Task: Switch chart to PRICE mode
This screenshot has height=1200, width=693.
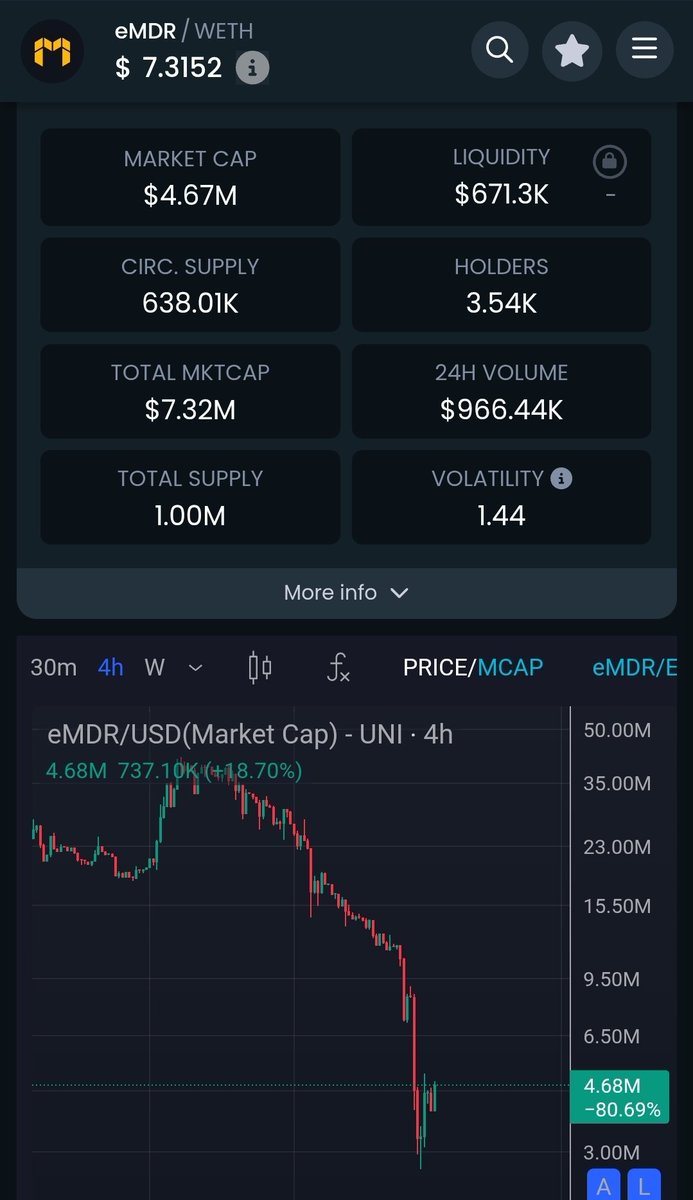Action: click(x=435, y=668)
